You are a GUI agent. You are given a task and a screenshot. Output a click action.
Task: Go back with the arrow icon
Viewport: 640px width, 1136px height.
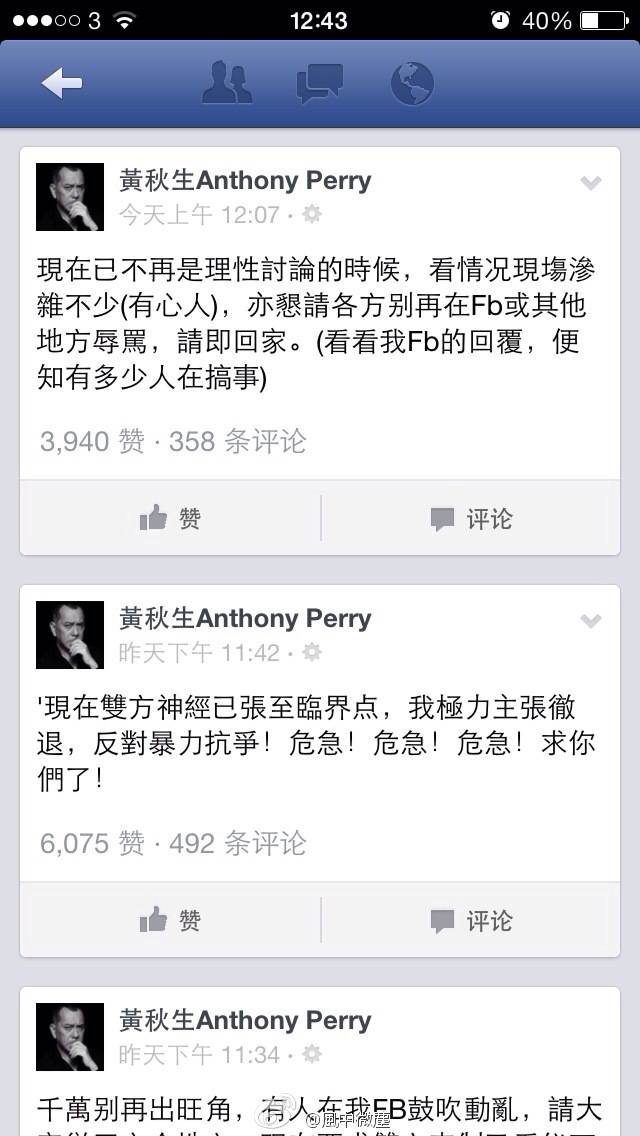coord(62,85)
